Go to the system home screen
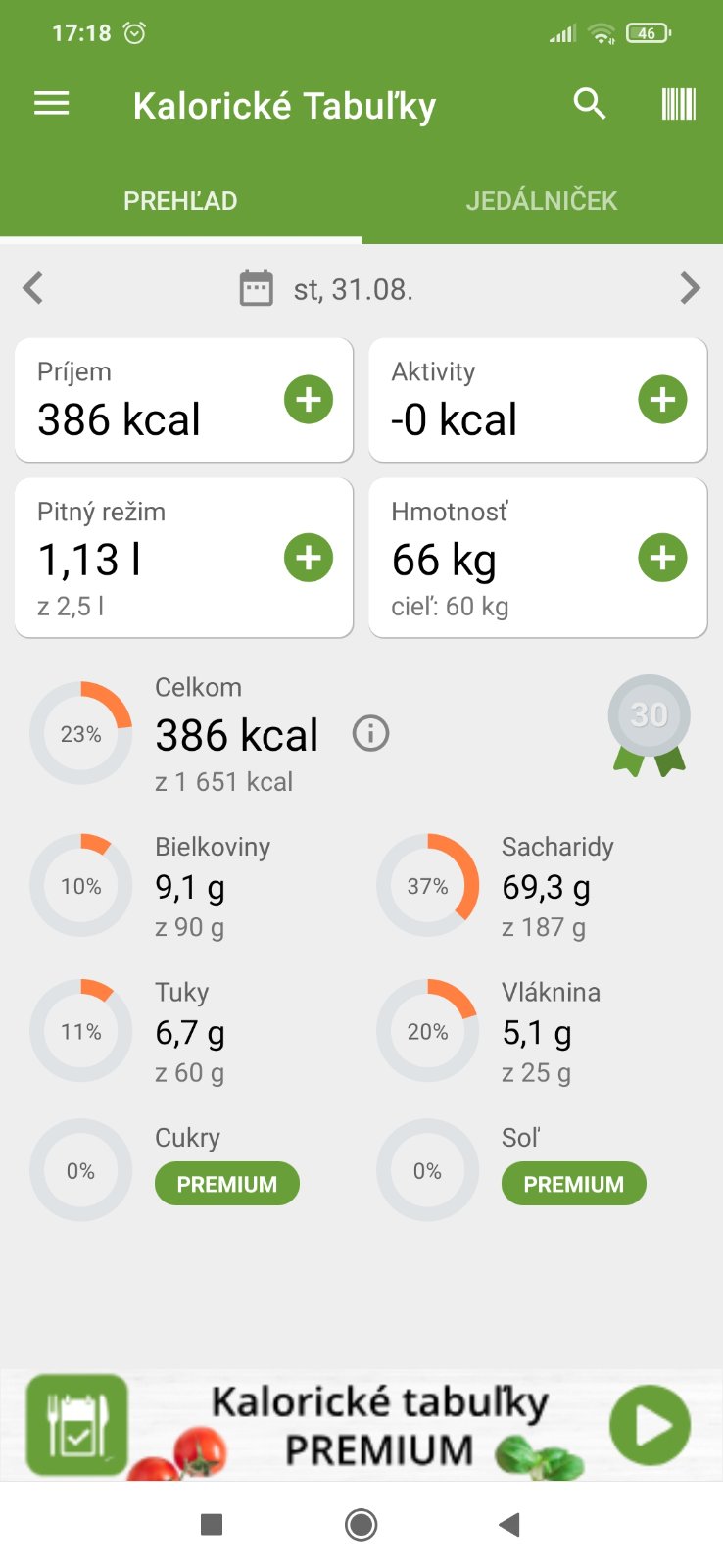This screenshot has height=1568, width=723. click(361, 1524)
